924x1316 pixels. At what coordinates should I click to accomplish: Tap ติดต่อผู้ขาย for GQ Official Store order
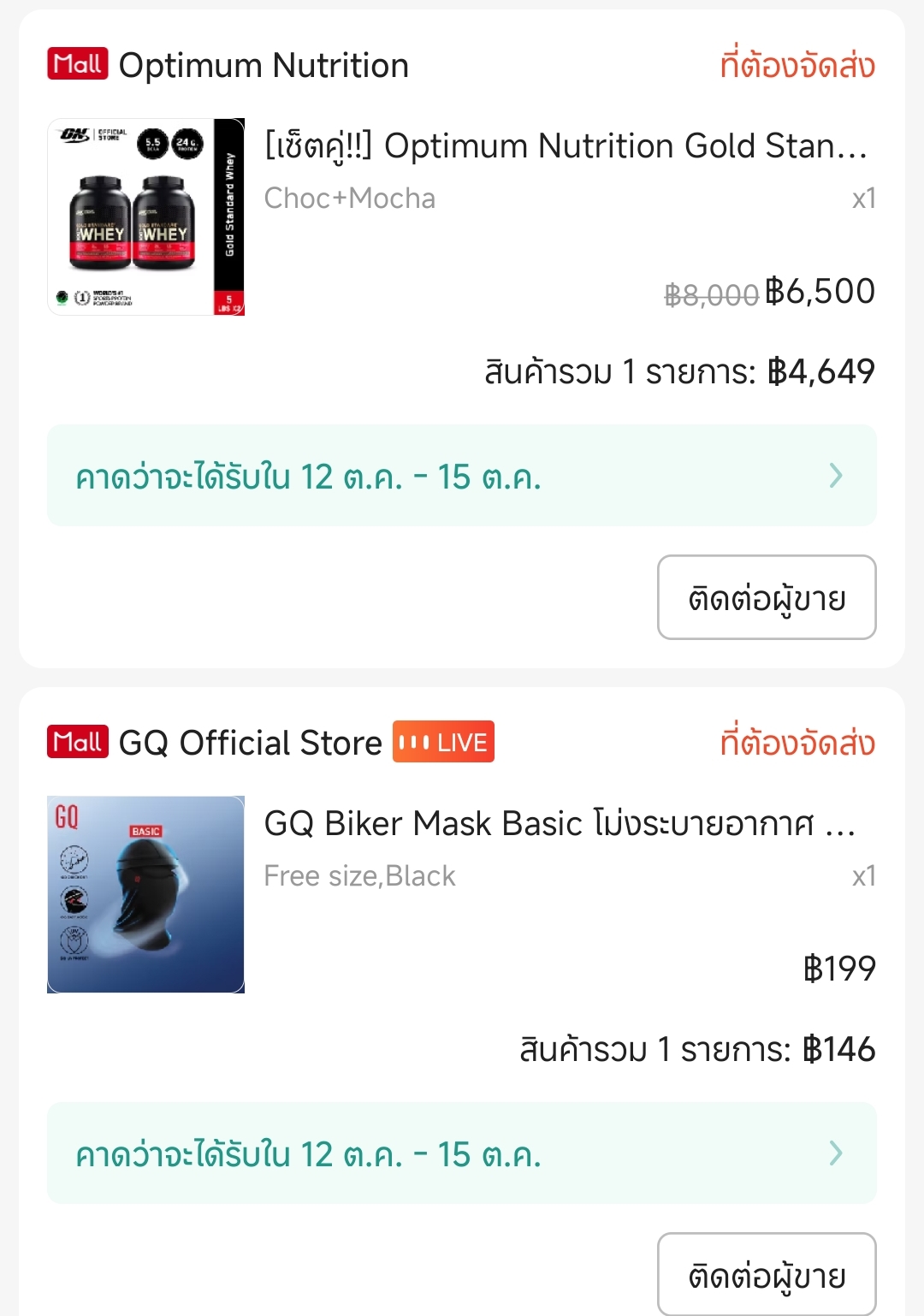coord(766,1274)
